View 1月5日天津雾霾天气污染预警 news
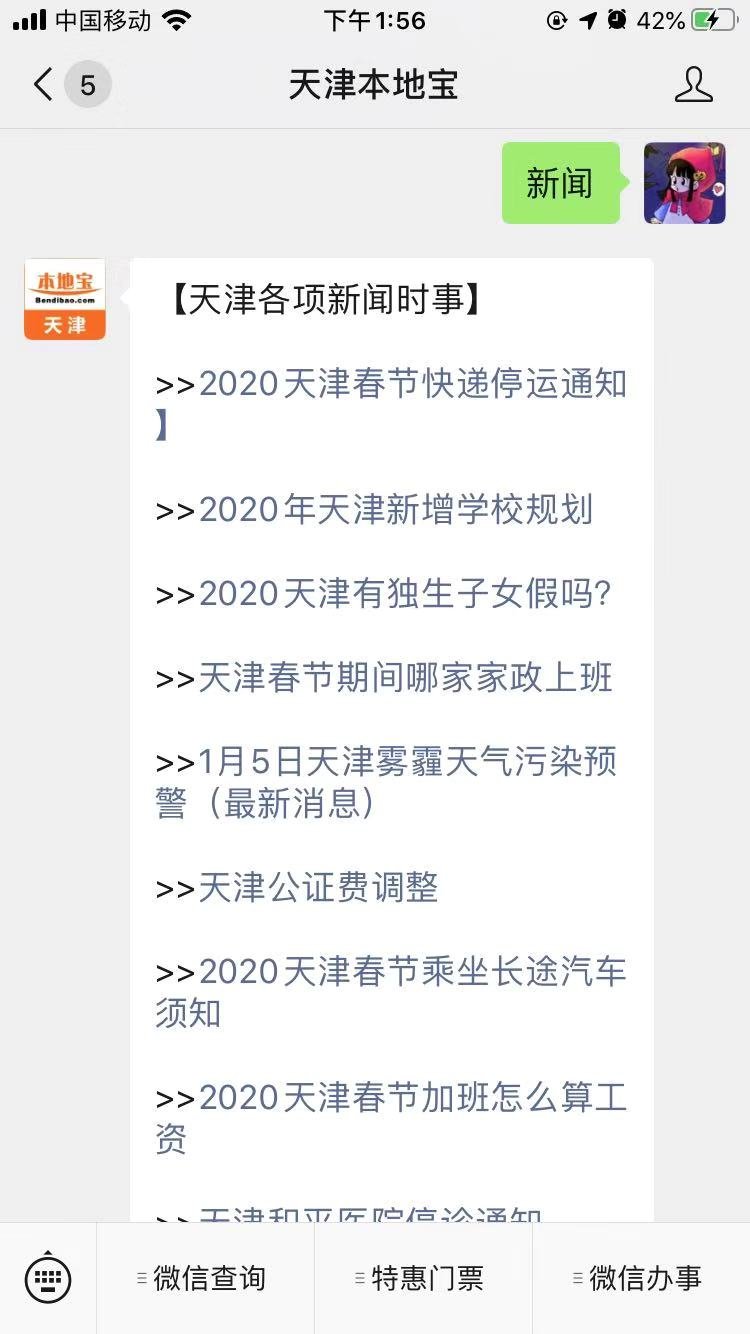 [407, 762]
